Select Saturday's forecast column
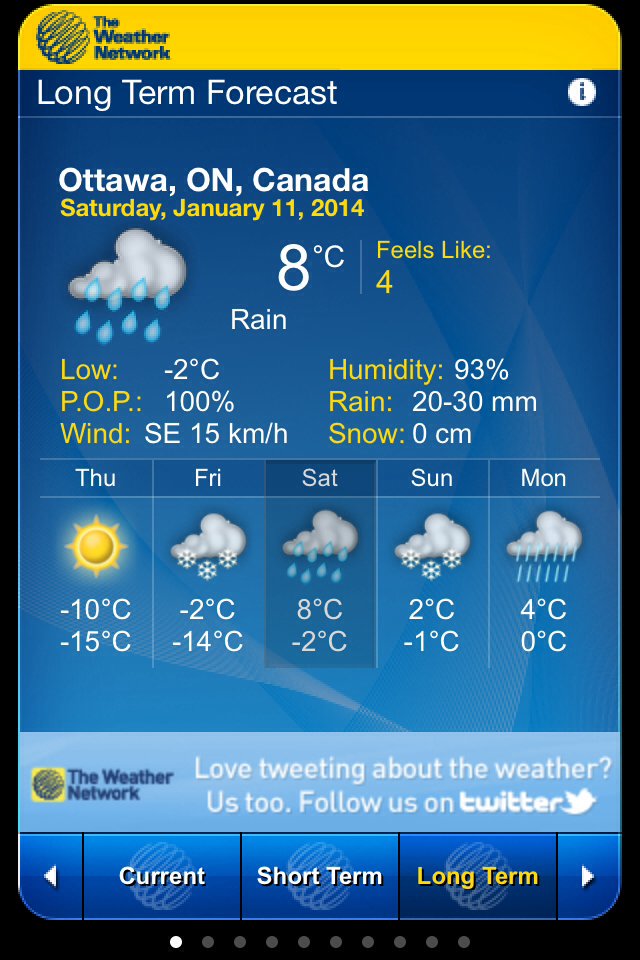This screenshot has height=960, width=640. click(x=320, y=563)
